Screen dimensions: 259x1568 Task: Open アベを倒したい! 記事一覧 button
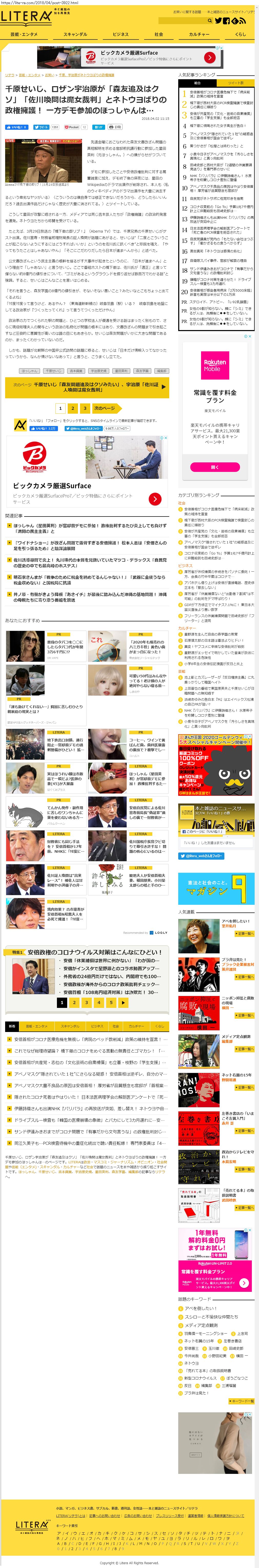[244, 933]
